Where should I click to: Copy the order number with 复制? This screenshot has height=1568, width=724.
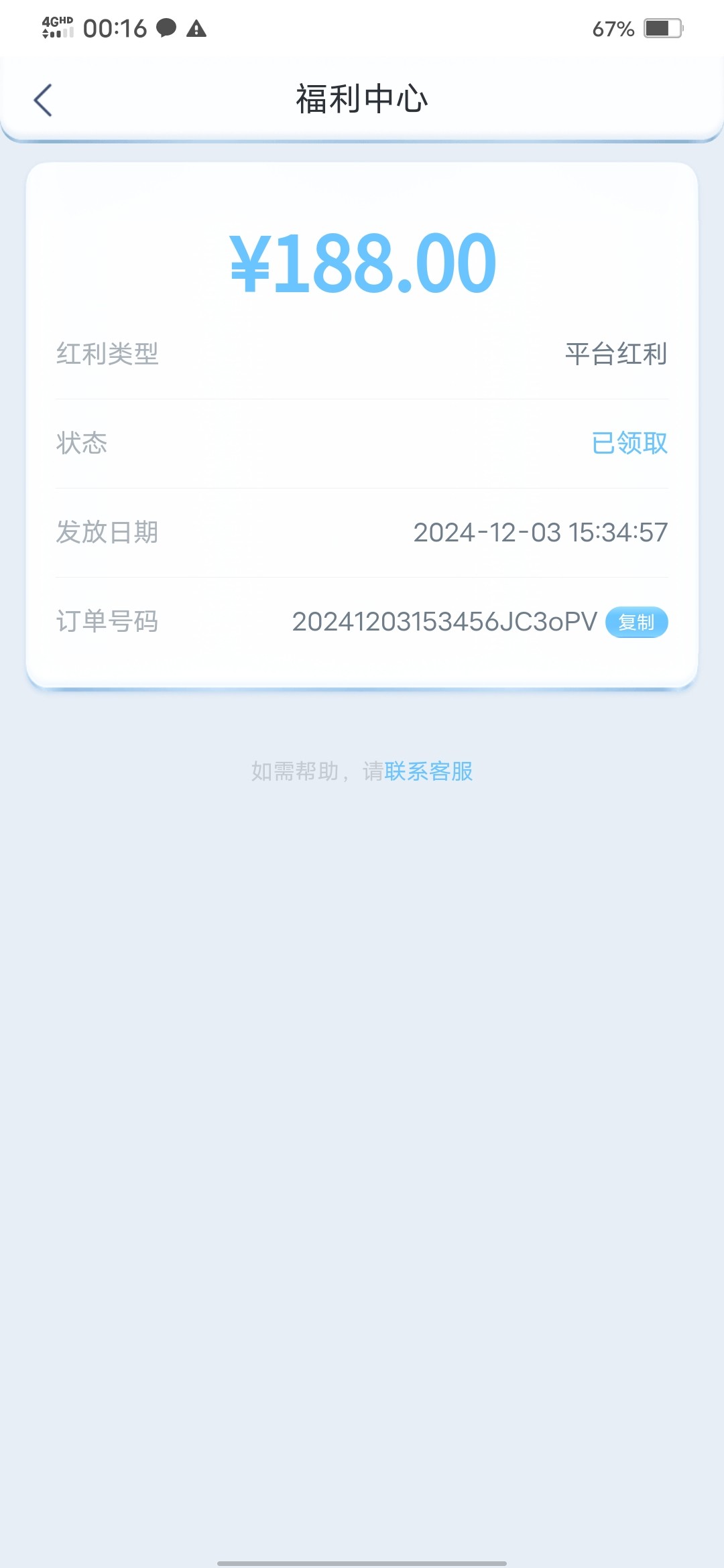click(x=636, y=623)
